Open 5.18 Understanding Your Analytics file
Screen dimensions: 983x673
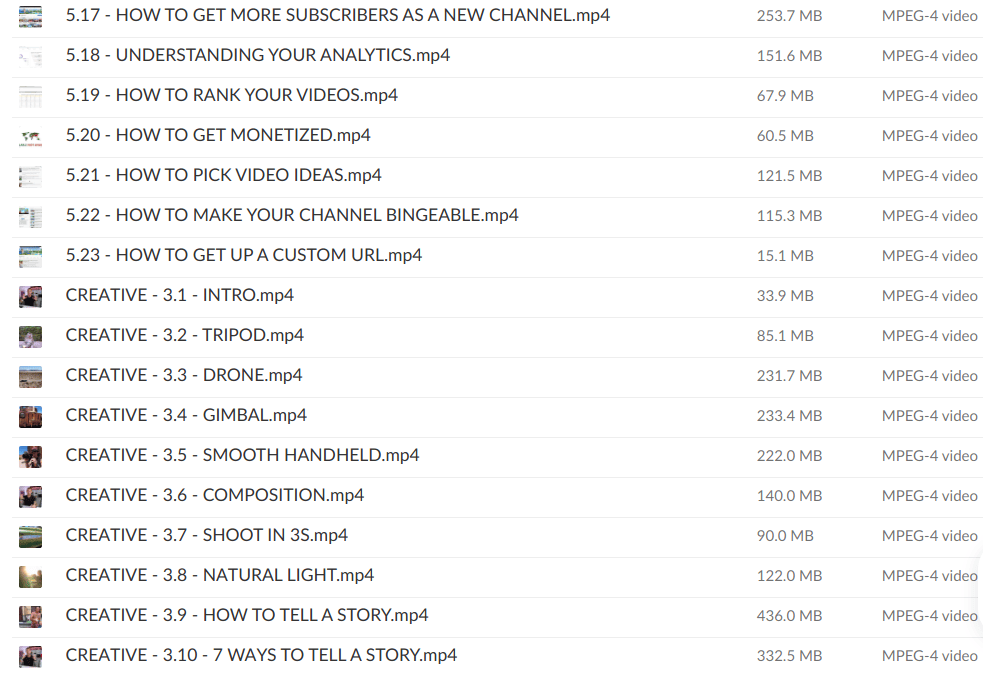click(257, 56)
